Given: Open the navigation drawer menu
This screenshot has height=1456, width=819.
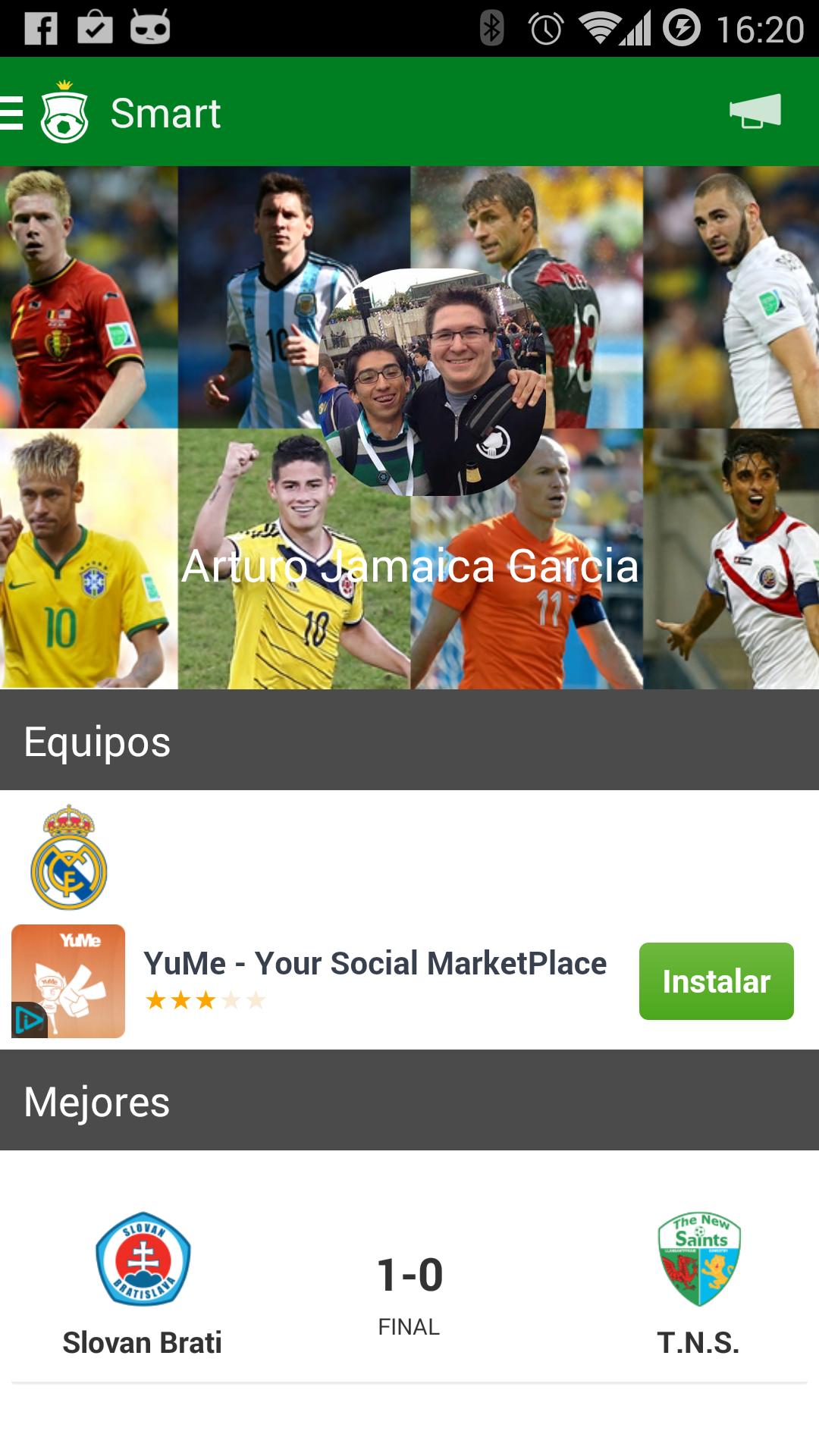Looking at the screenshot, I should click(14, 113).
